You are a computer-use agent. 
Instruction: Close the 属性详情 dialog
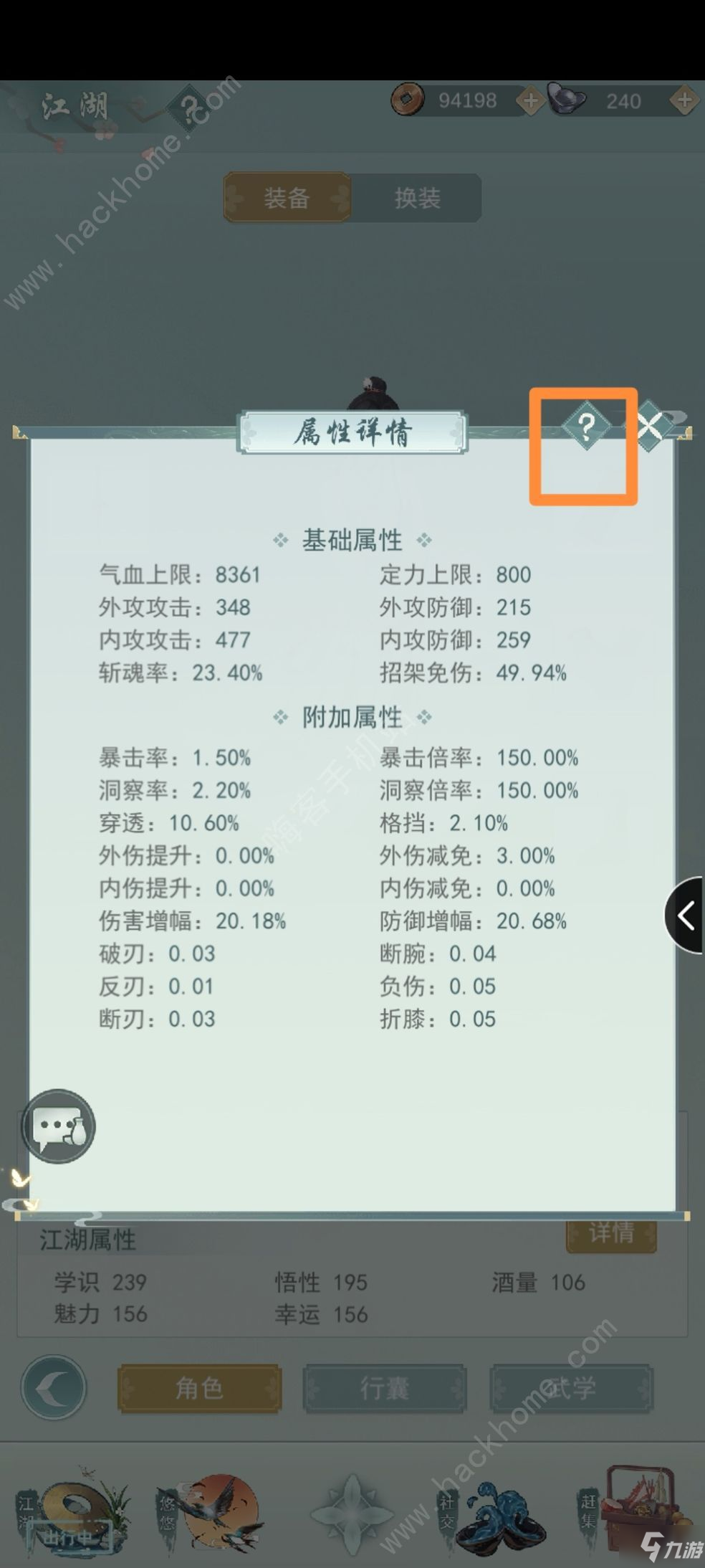click(650, 428)
